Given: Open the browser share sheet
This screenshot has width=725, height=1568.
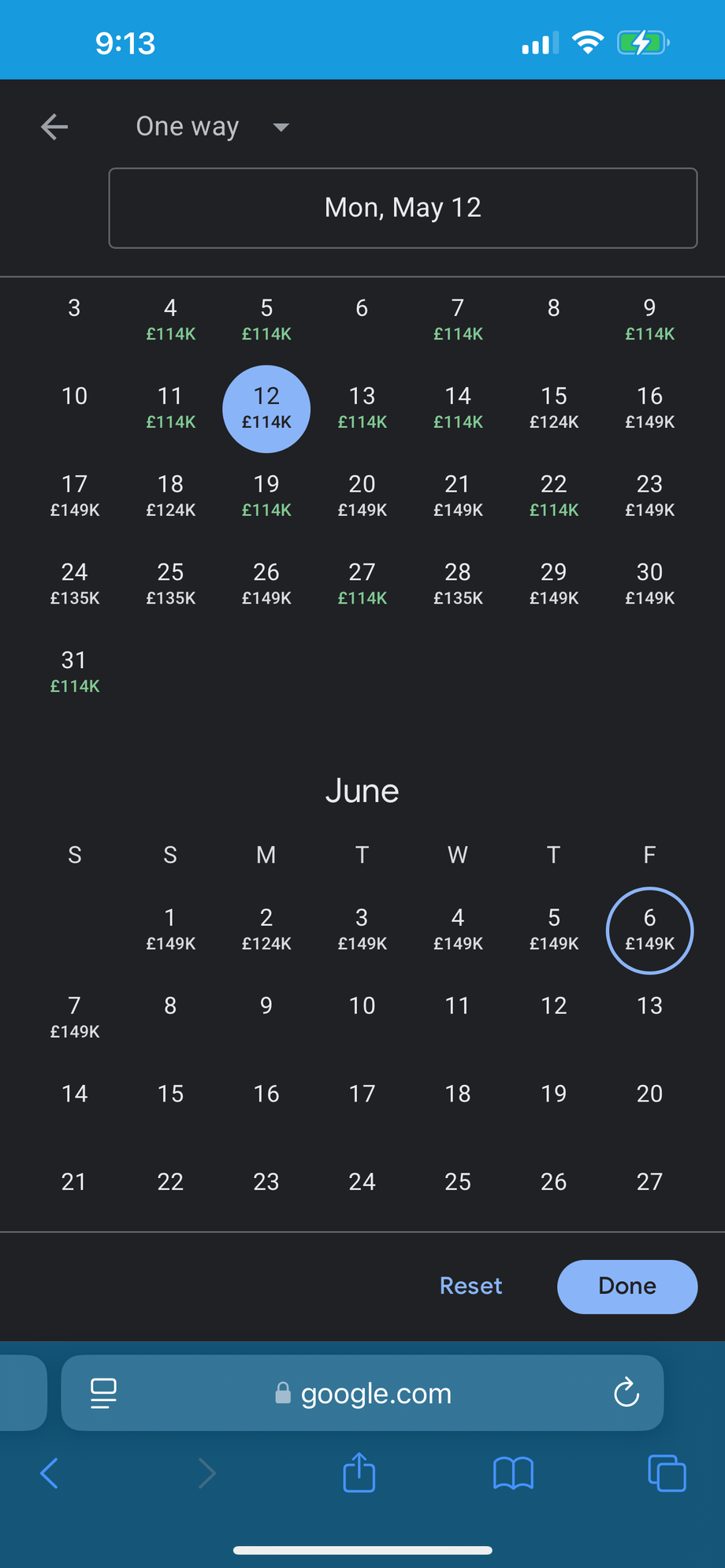Looking at the screenshot, I should pyautogui.click(x=359, y=1473).
